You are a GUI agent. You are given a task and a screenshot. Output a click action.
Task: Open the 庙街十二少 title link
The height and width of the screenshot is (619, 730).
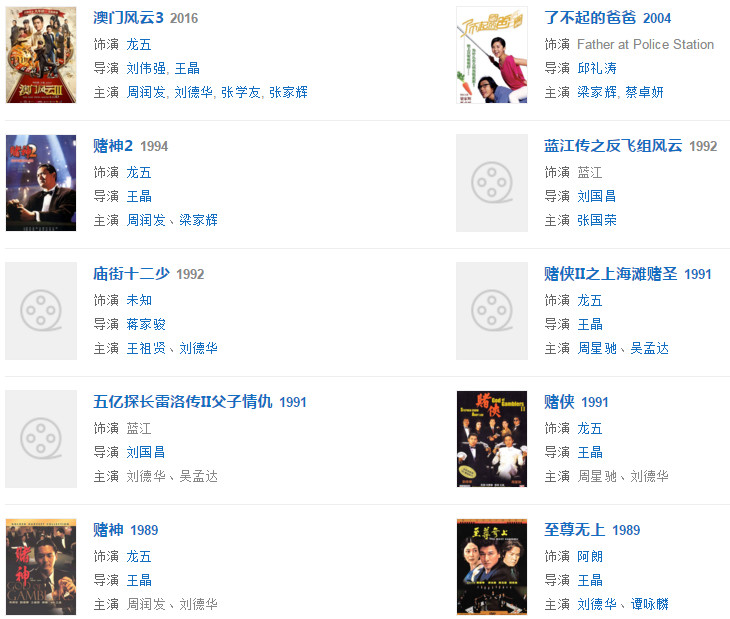pos(132,274)
